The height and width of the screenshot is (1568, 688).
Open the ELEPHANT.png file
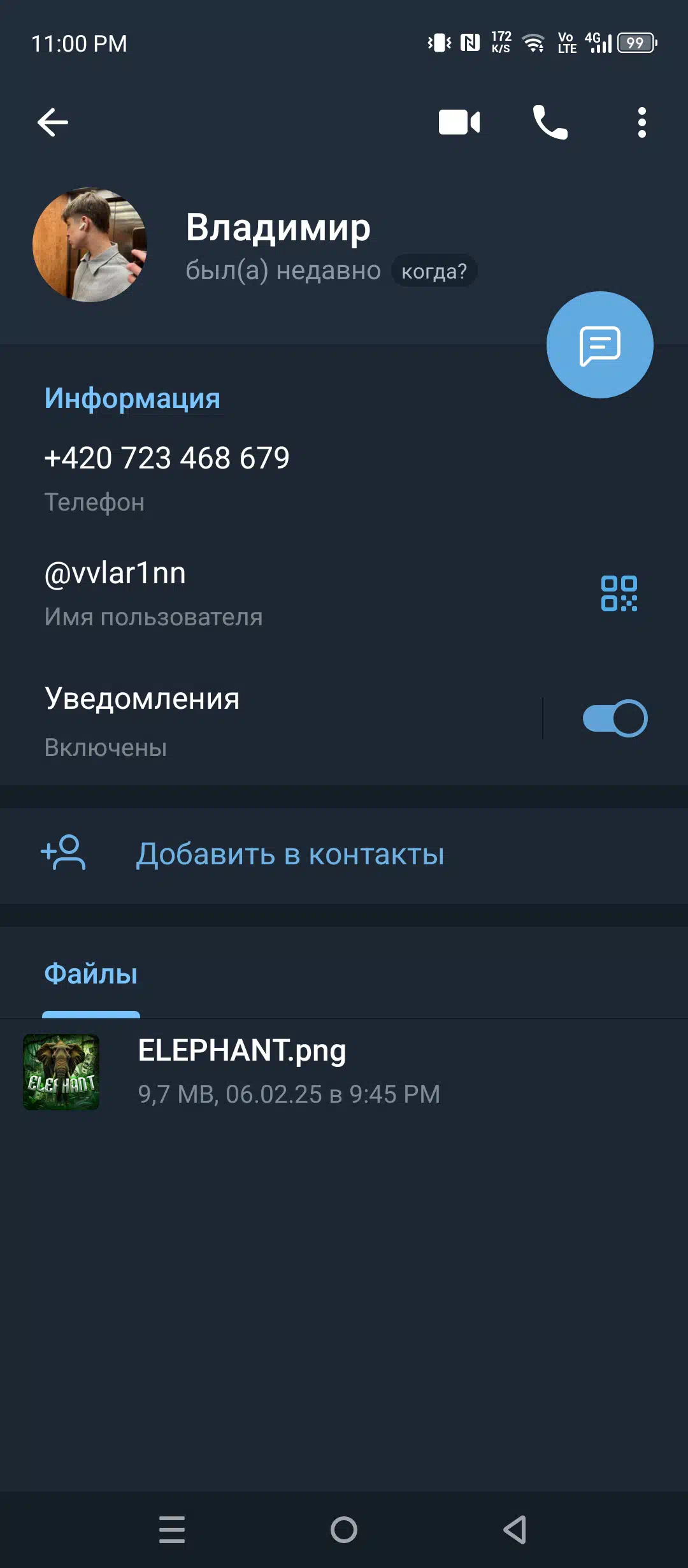[x=344, y=1072]
